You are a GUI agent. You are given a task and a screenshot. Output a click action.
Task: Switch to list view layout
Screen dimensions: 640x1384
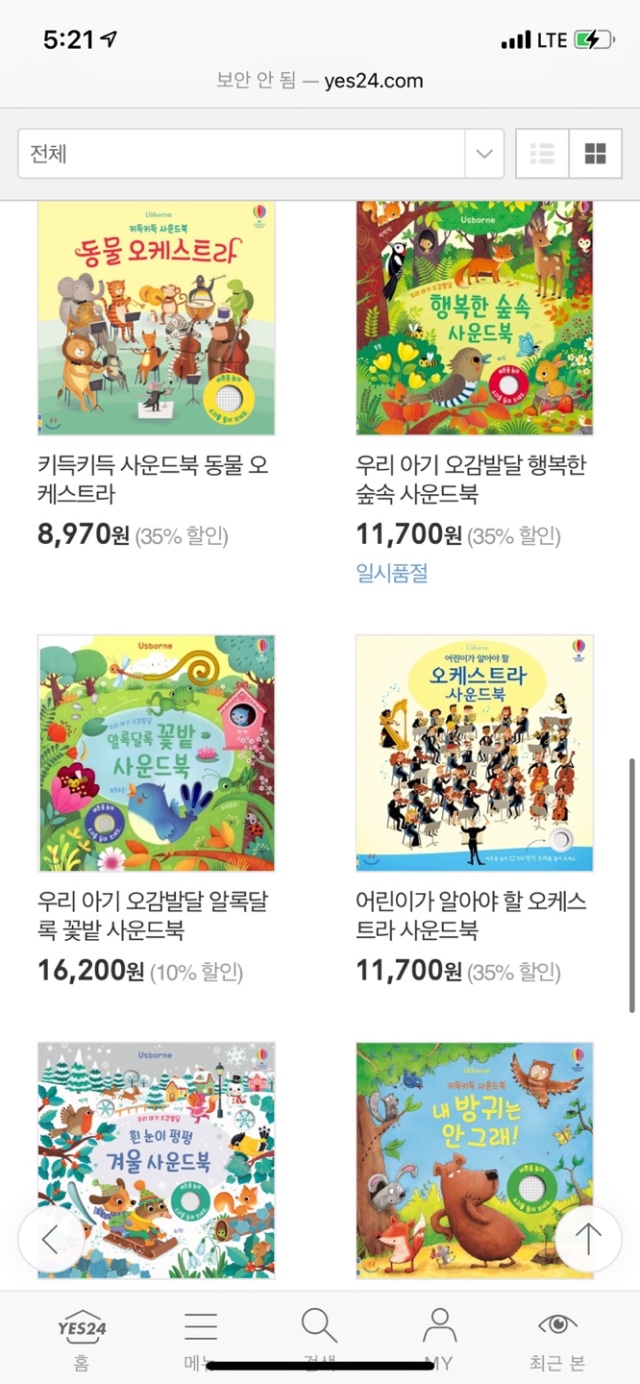pos(542,154)
